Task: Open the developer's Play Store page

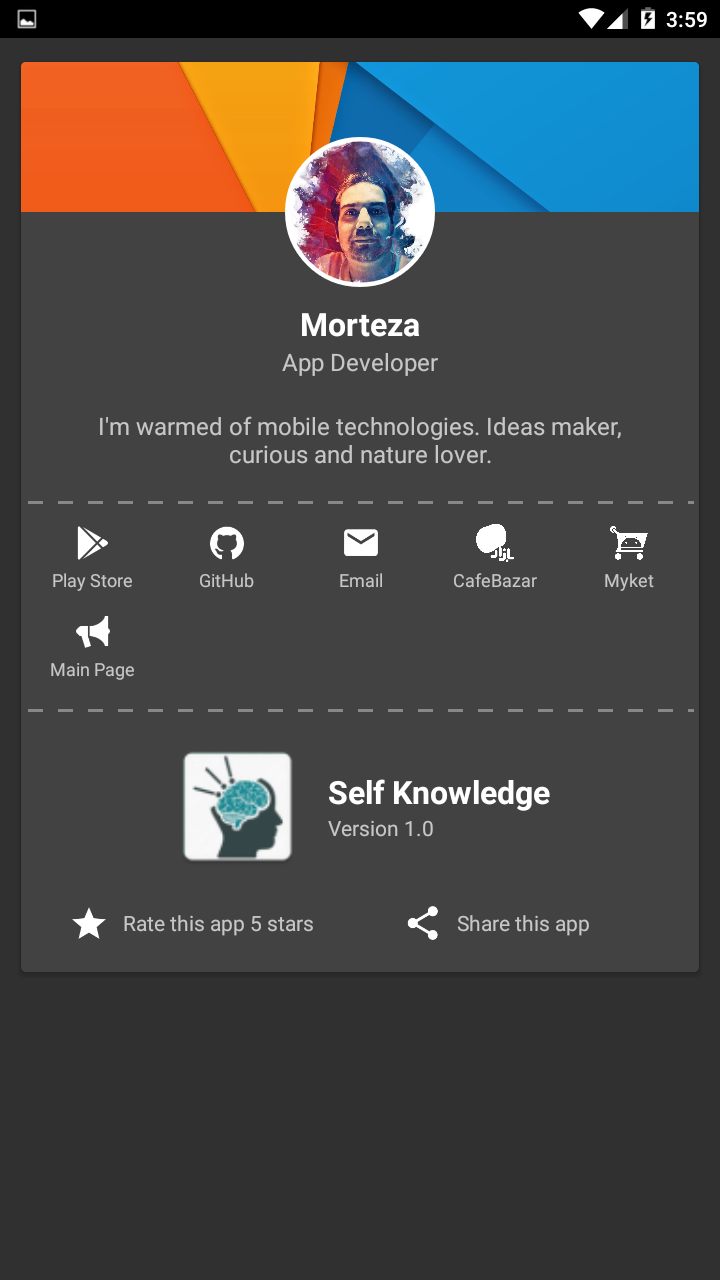Action: coord(92,558)
